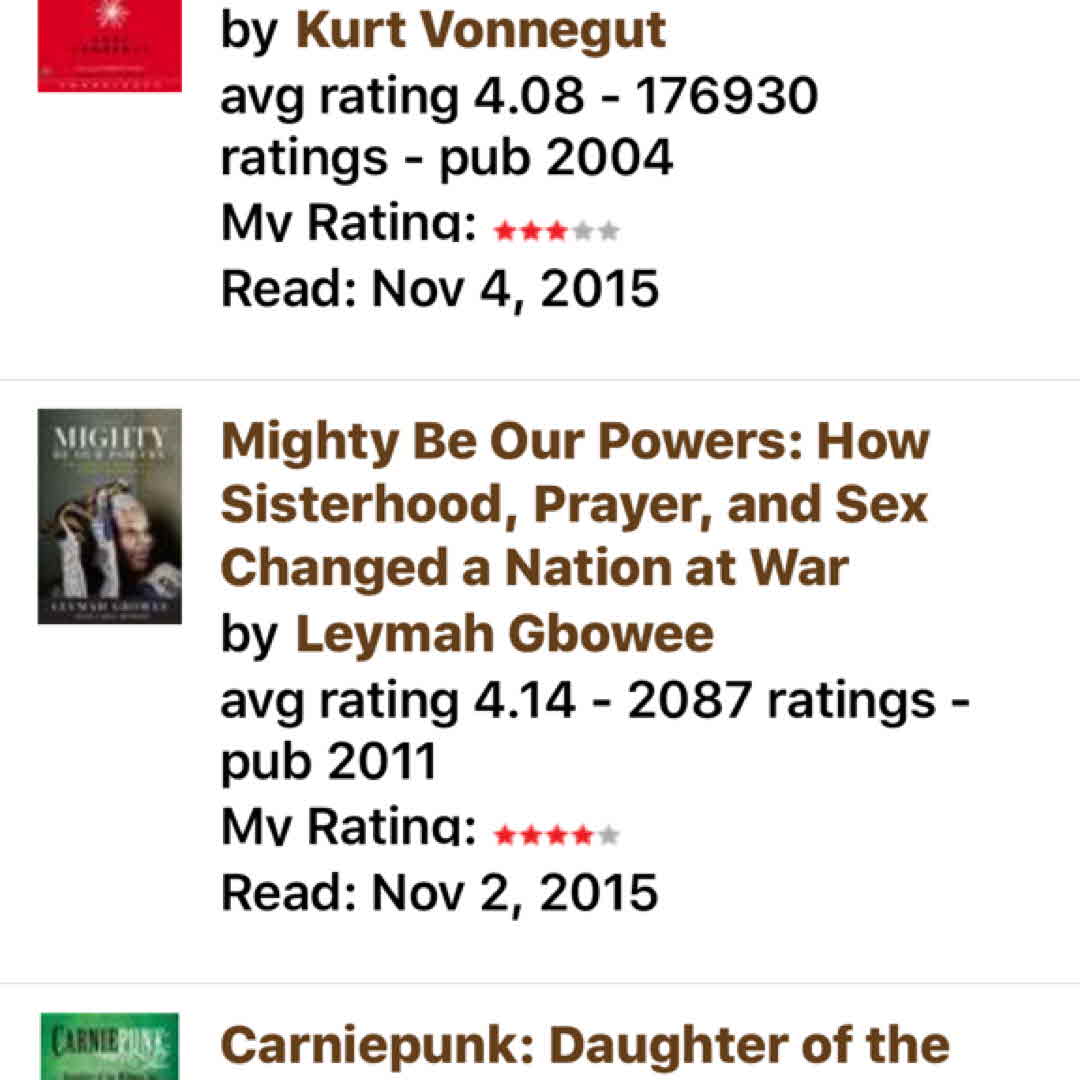1080x1080 pixels.
Task: Open author Kurt Vonnegut's page
Action: click(x=481, y=30)
